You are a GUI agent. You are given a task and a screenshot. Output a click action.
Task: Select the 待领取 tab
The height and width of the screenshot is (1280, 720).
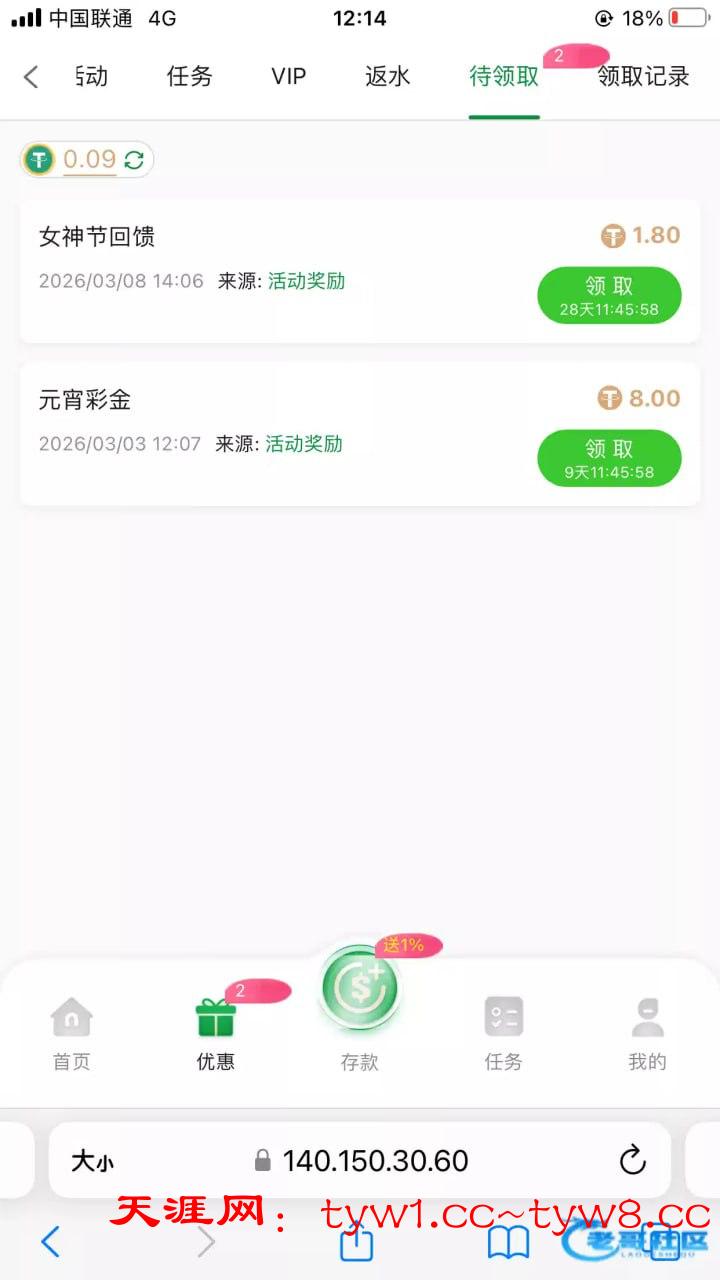coord(504,76)
